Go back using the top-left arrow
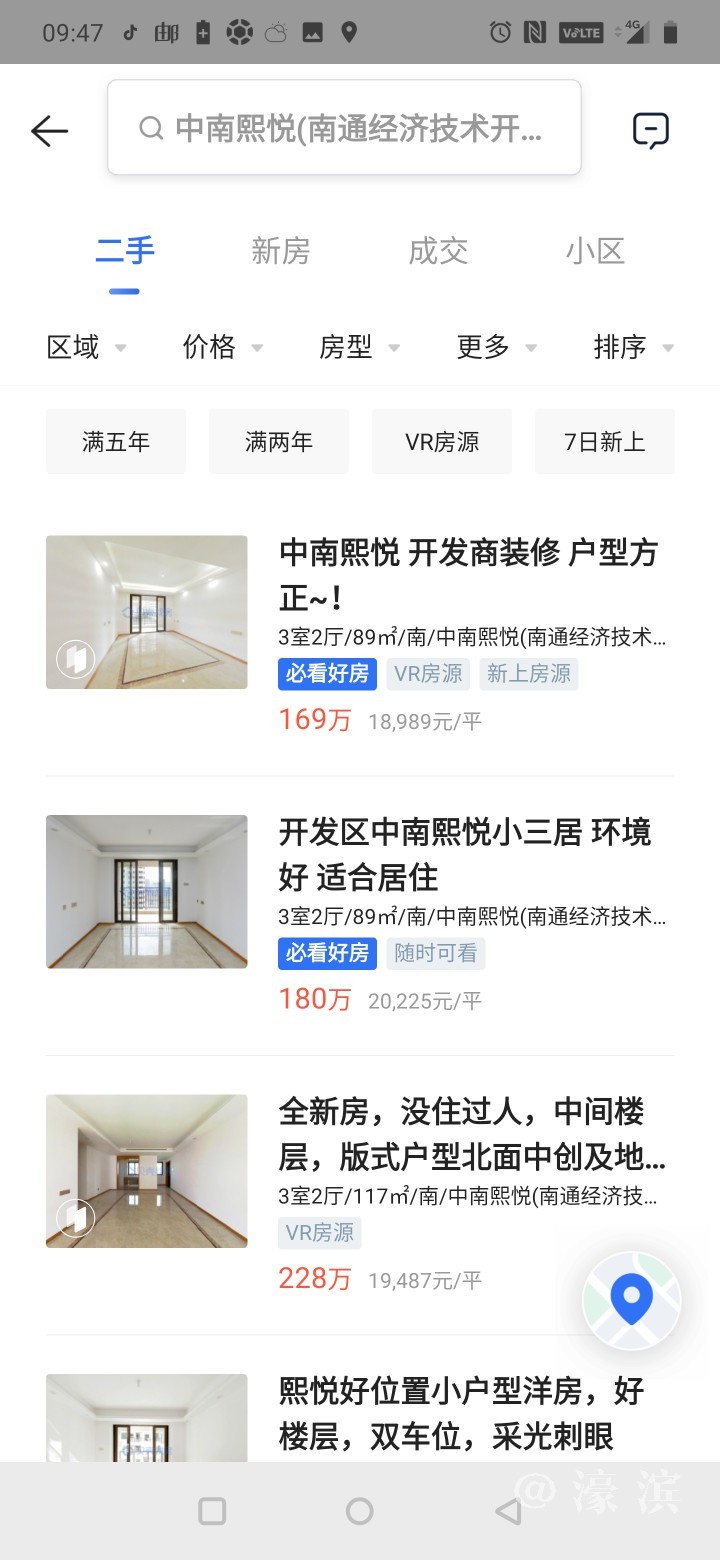Screen dimensions: 720x1560 pos(49,131)
